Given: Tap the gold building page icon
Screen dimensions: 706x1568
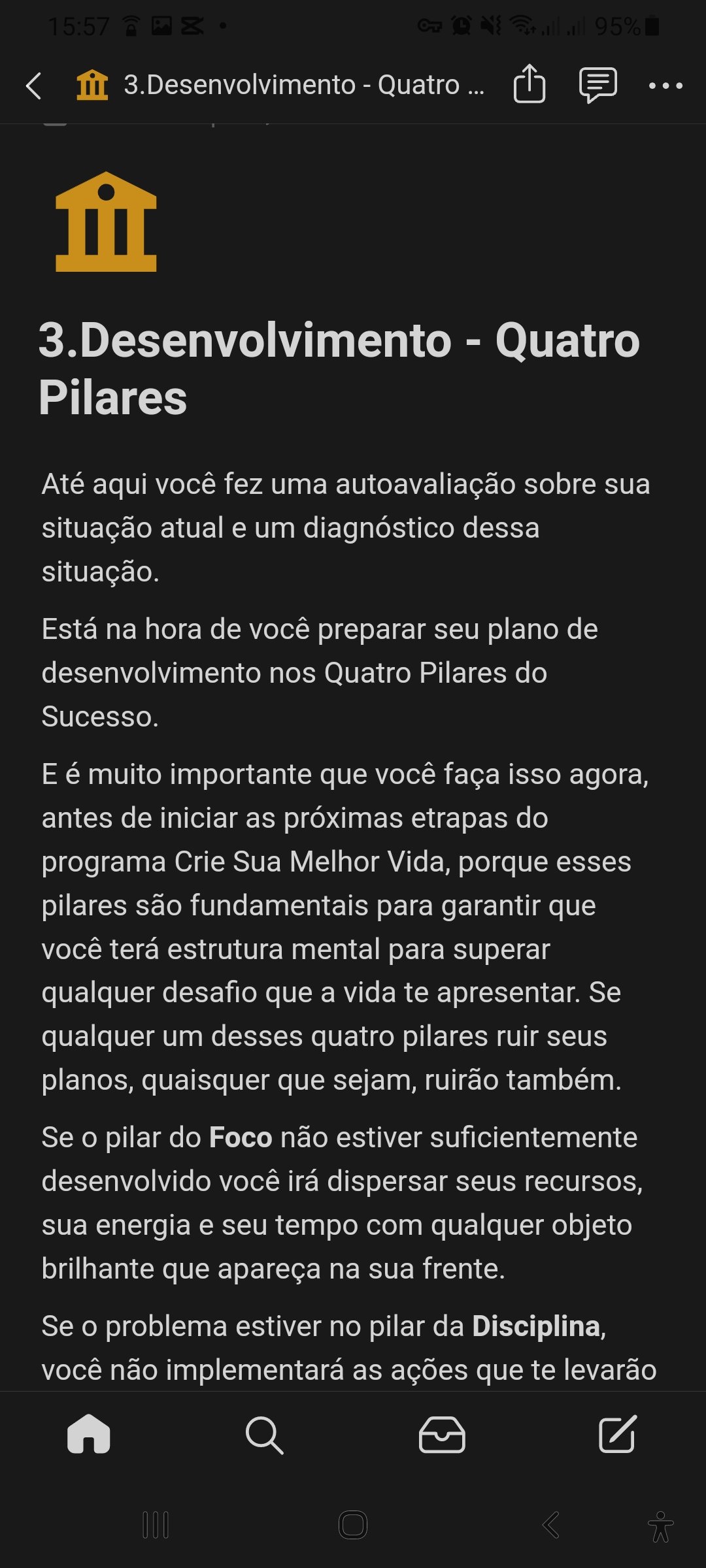Looking at the screenshot, I should click(x=106, y=222).
